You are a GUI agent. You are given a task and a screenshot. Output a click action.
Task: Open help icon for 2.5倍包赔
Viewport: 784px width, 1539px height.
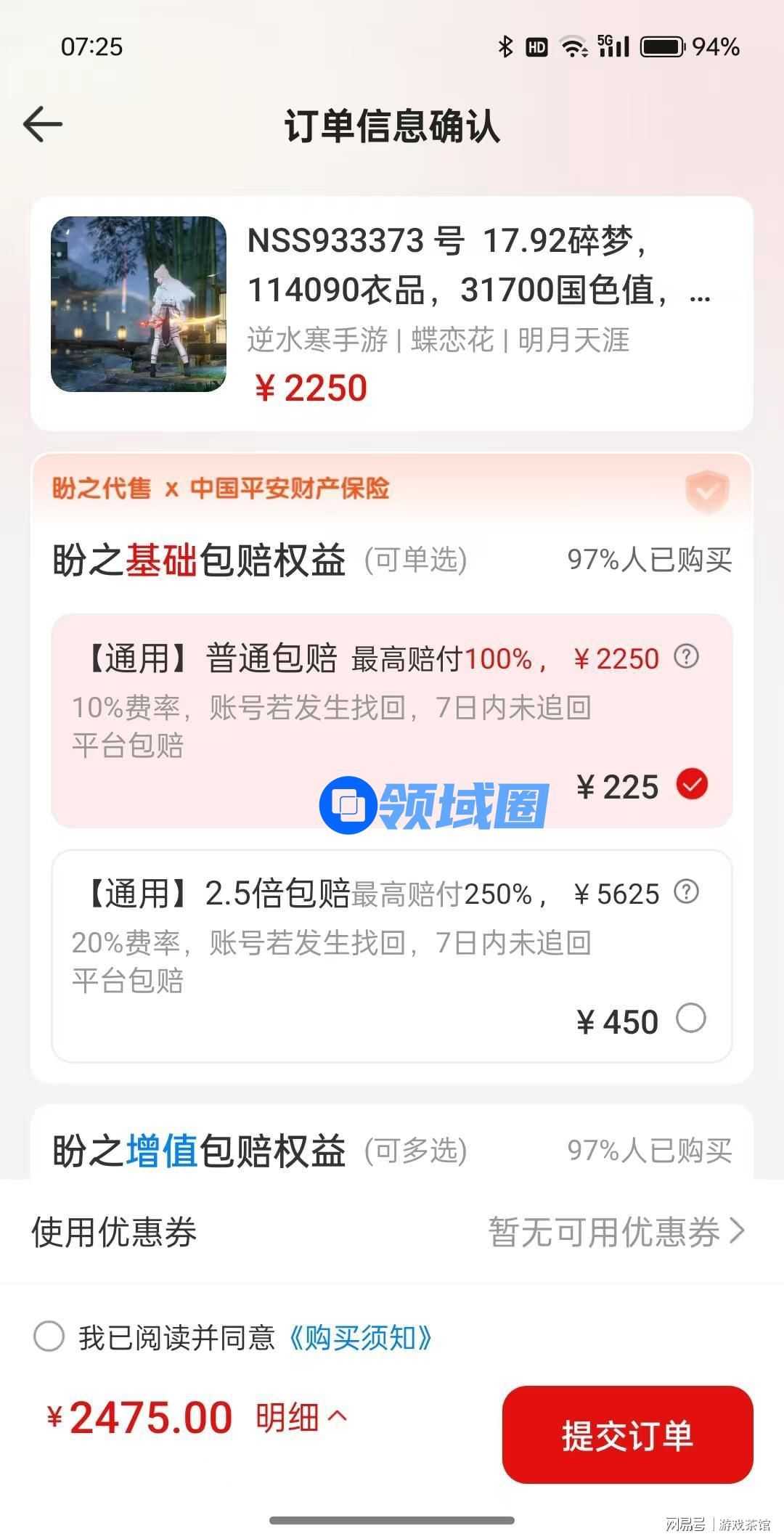[686, 891]
